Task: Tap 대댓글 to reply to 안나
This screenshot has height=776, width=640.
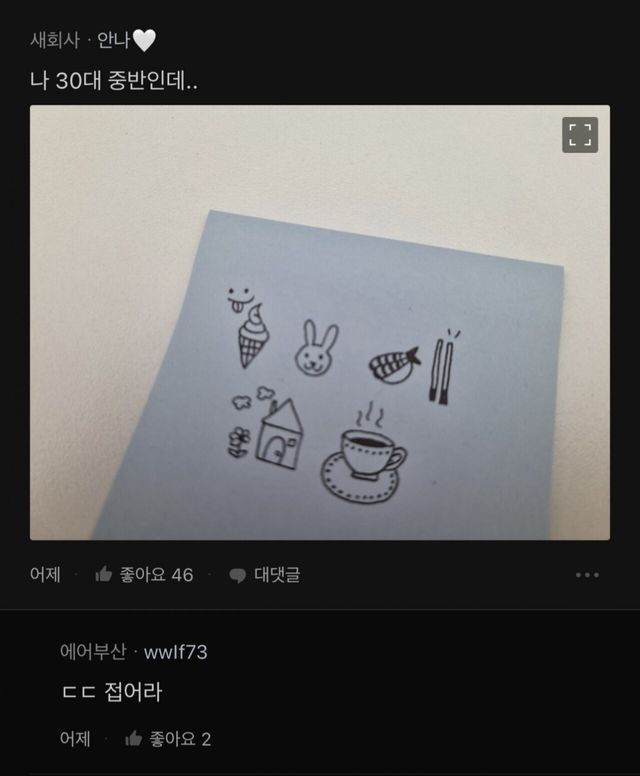Action: pos(265,574)
